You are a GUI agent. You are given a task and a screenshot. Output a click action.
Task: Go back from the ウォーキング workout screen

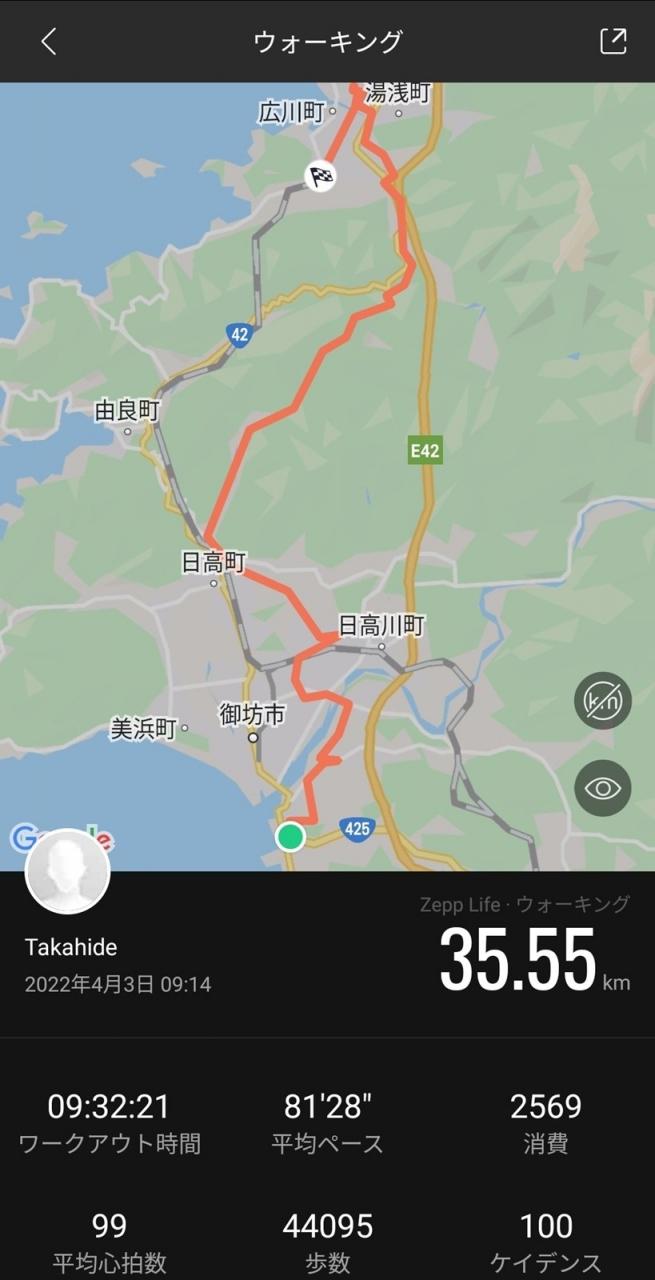48,41
